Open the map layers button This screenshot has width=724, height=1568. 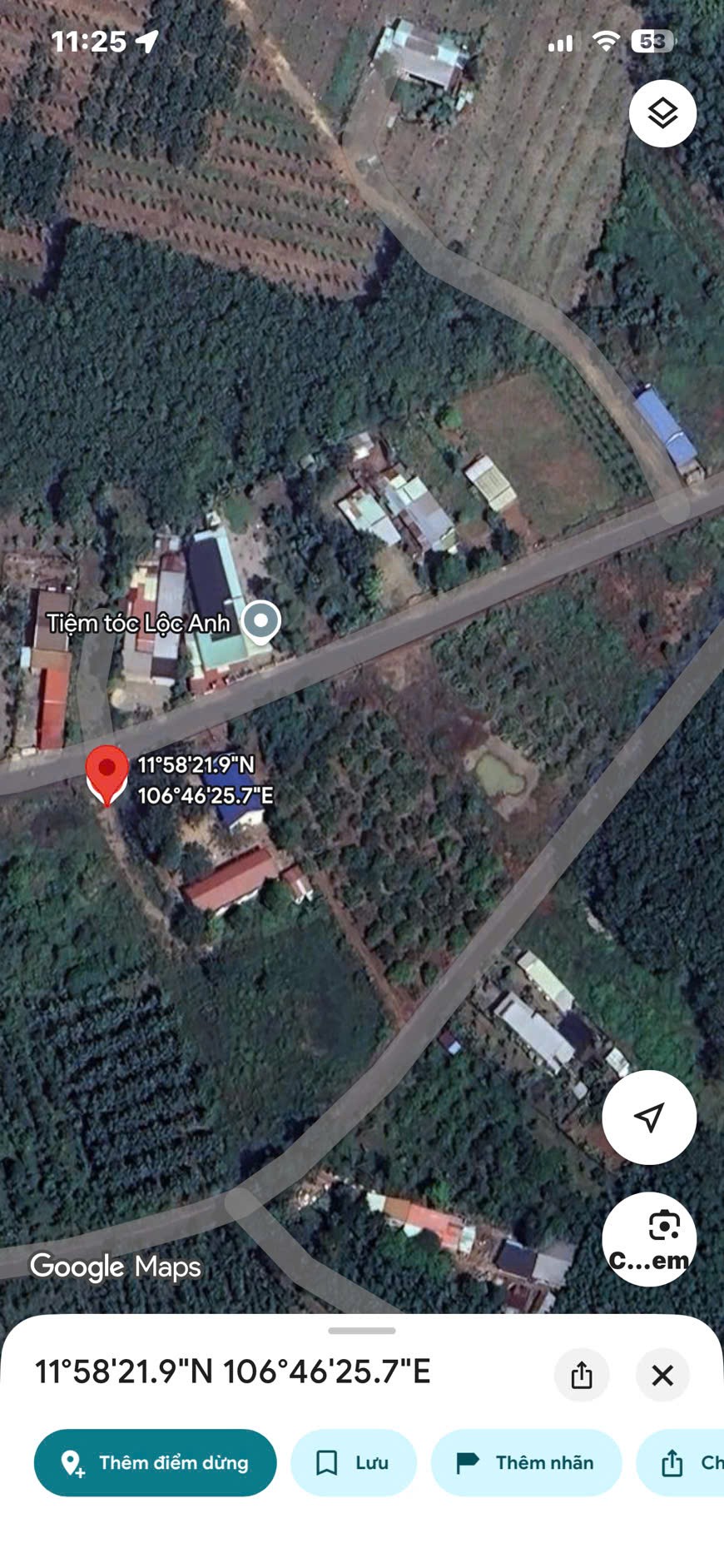tap(662, 114)
